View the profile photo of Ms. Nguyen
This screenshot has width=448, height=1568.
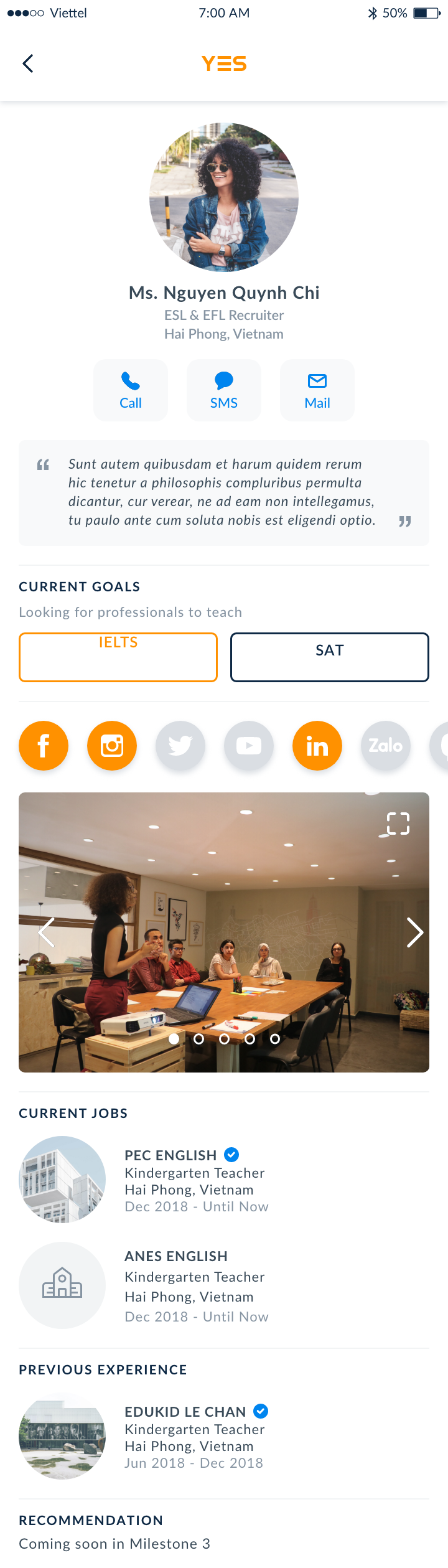tap(224, 197)
